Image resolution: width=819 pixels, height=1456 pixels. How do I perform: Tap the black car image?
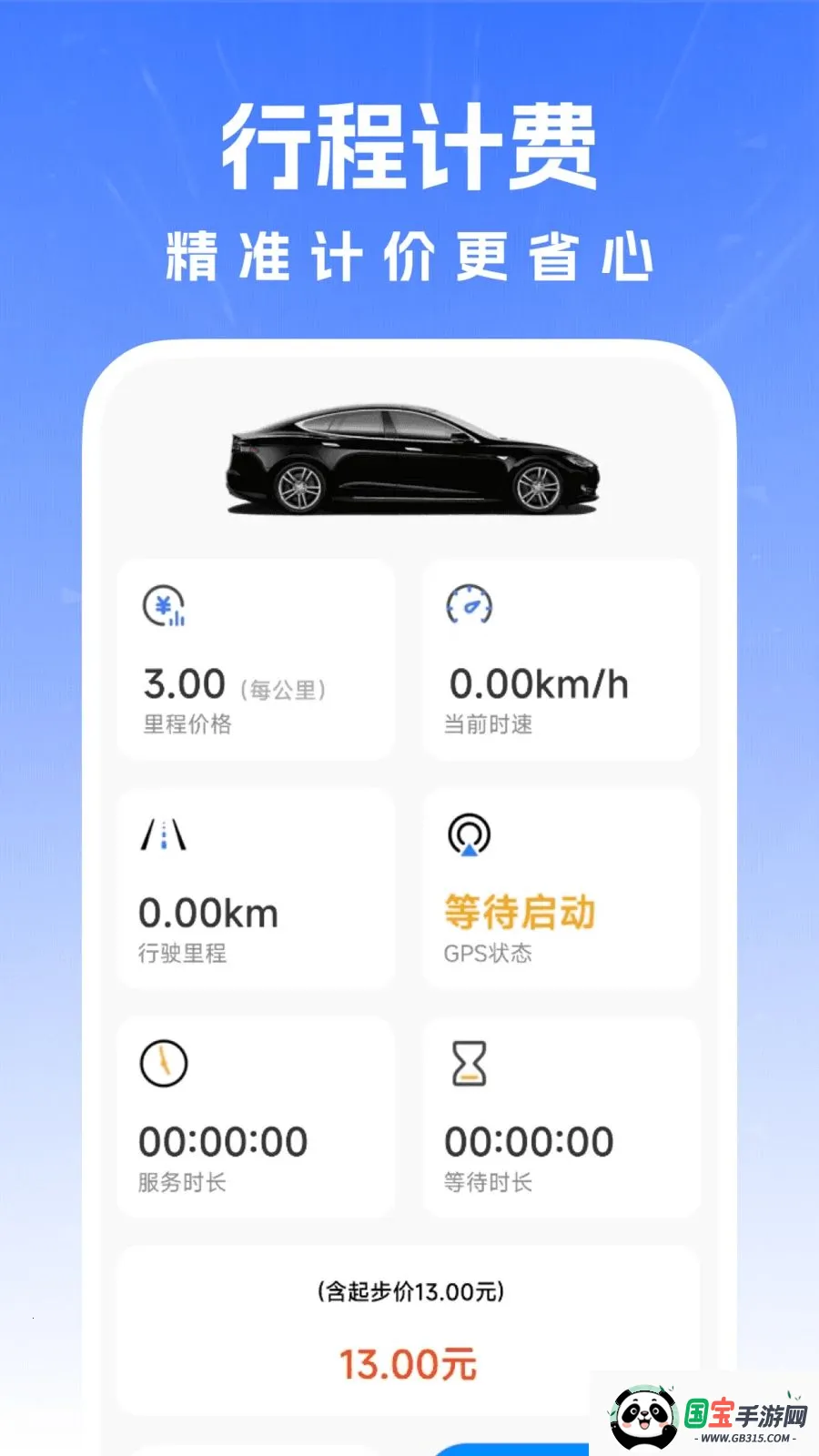409,455
